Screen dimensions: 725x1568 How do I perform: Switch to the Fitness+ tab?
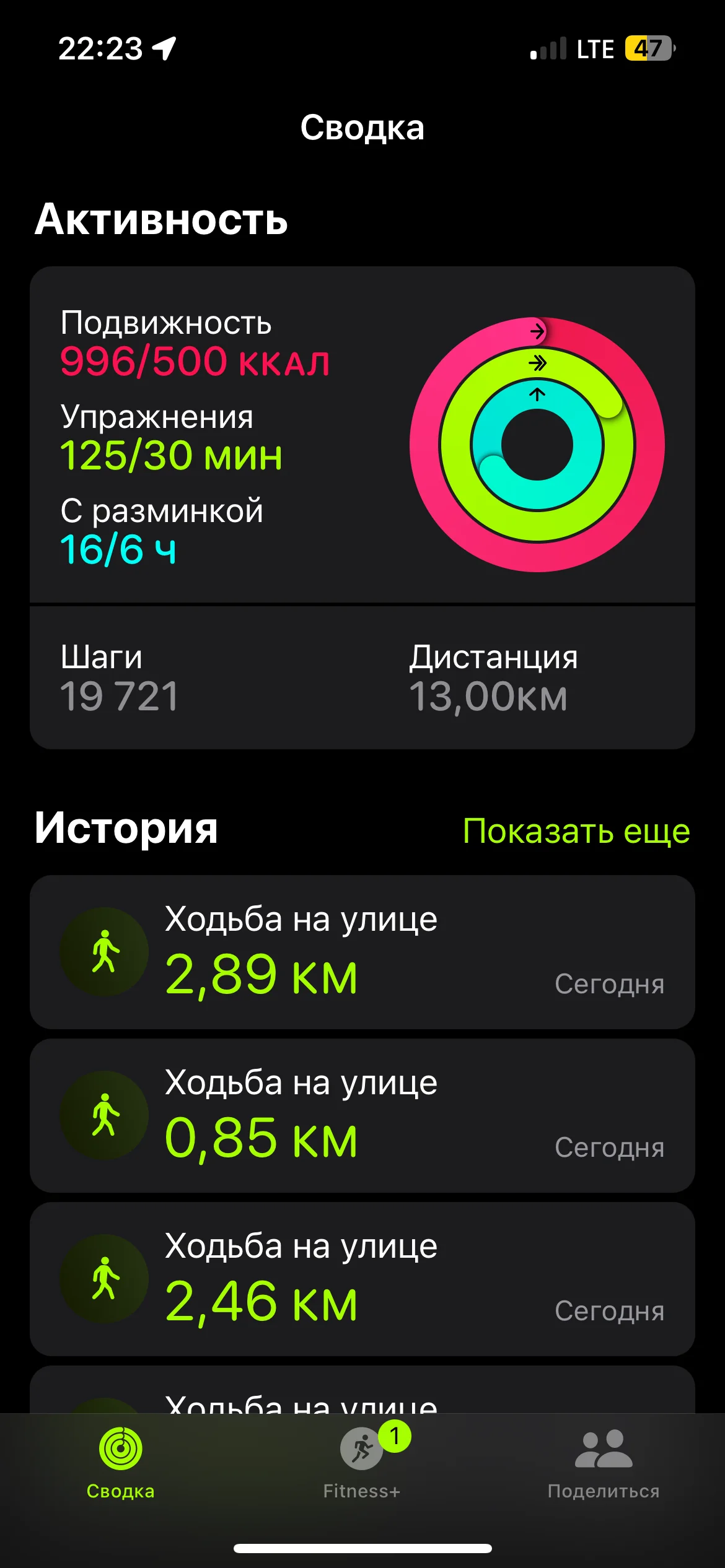pos(362,1463)
